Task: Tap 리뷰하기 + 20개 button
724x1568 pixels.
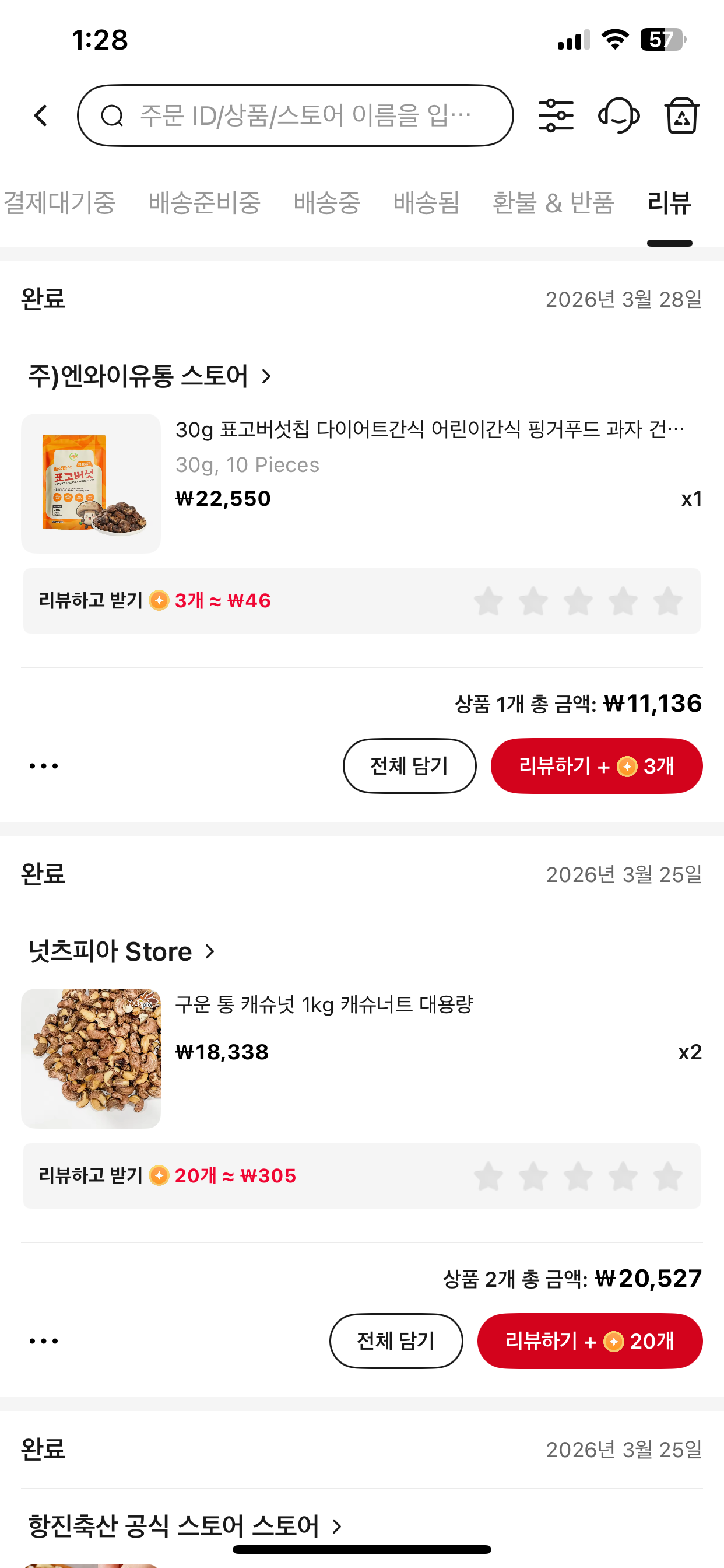Action: pos(589,1341)
